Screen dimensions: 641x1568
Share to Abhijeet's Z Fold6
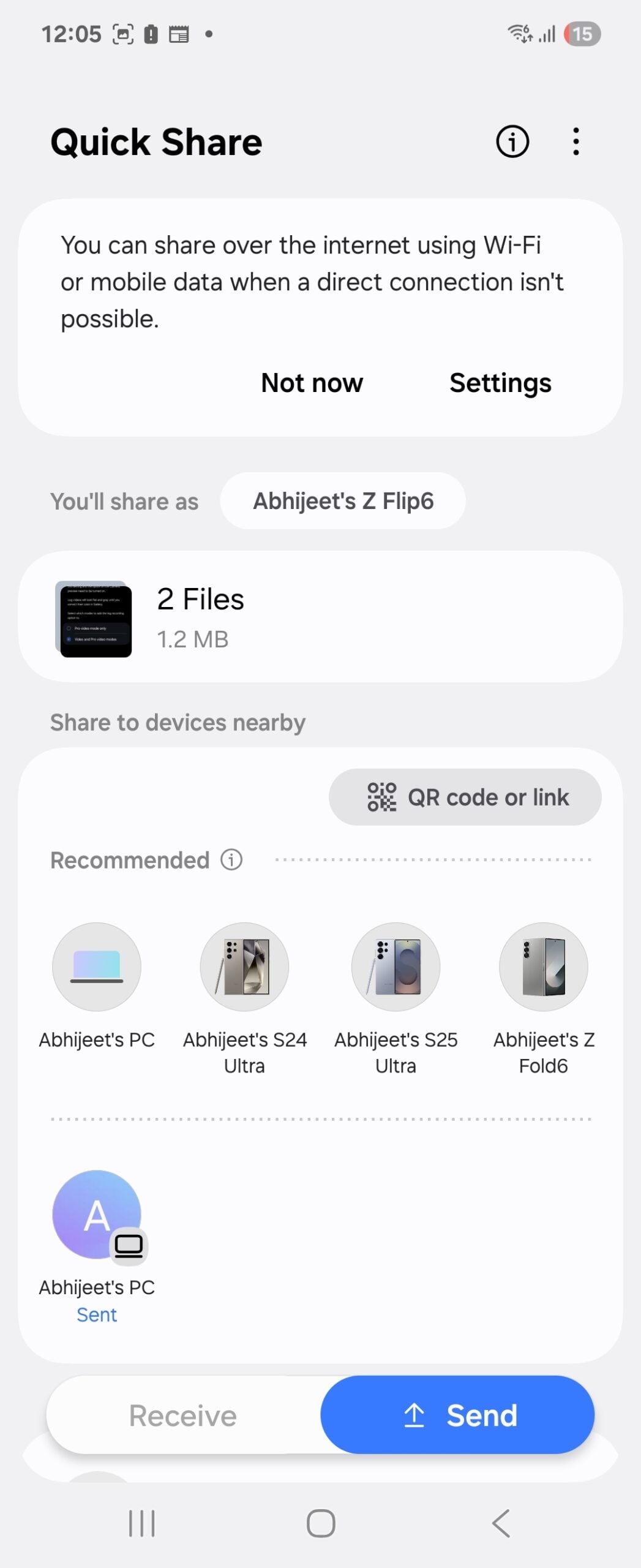(543, 967)
